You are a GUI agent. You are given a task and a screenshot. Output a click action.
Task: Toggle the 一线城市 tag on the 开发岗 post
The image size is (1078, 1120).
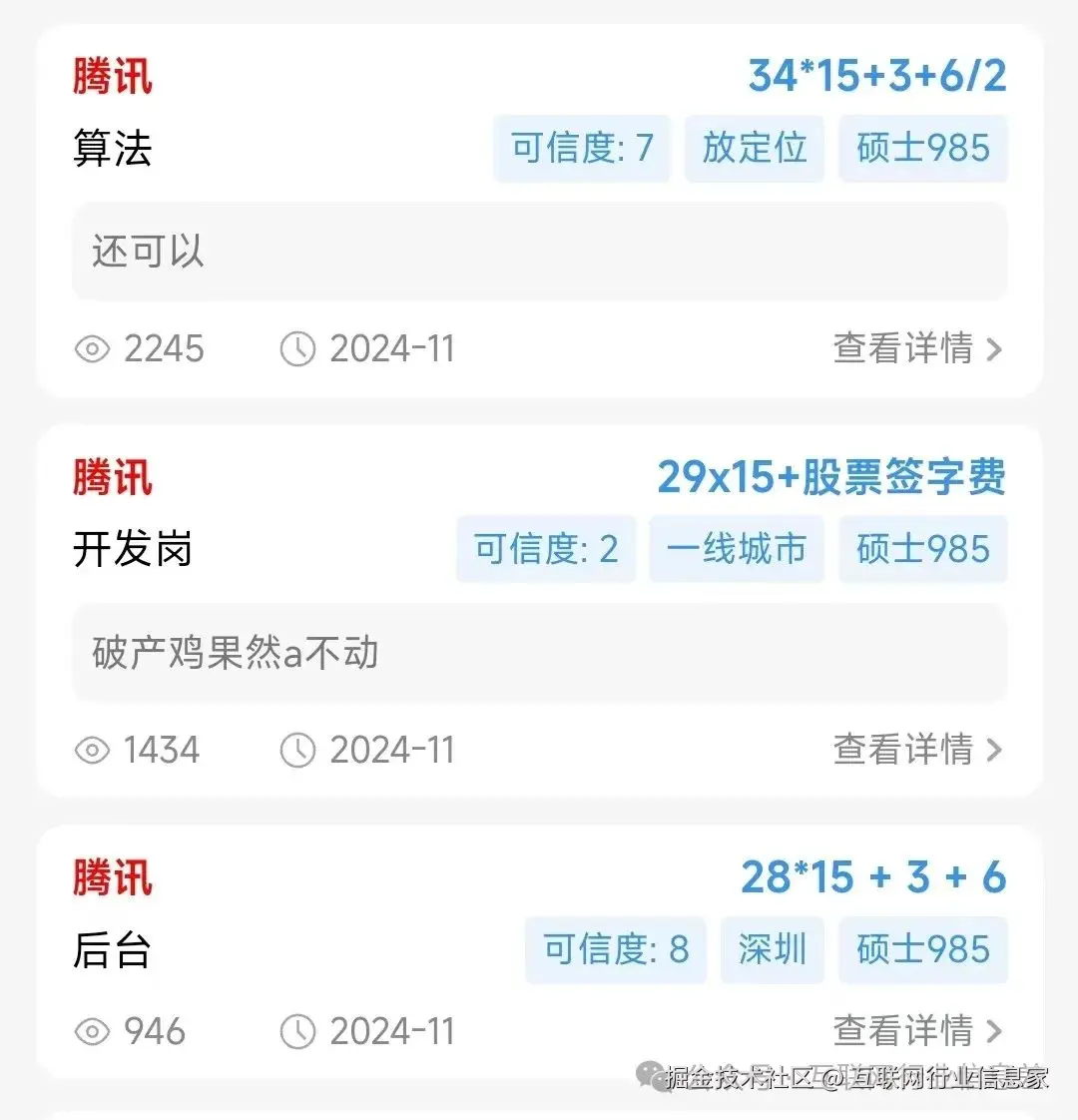coord(736,549)
